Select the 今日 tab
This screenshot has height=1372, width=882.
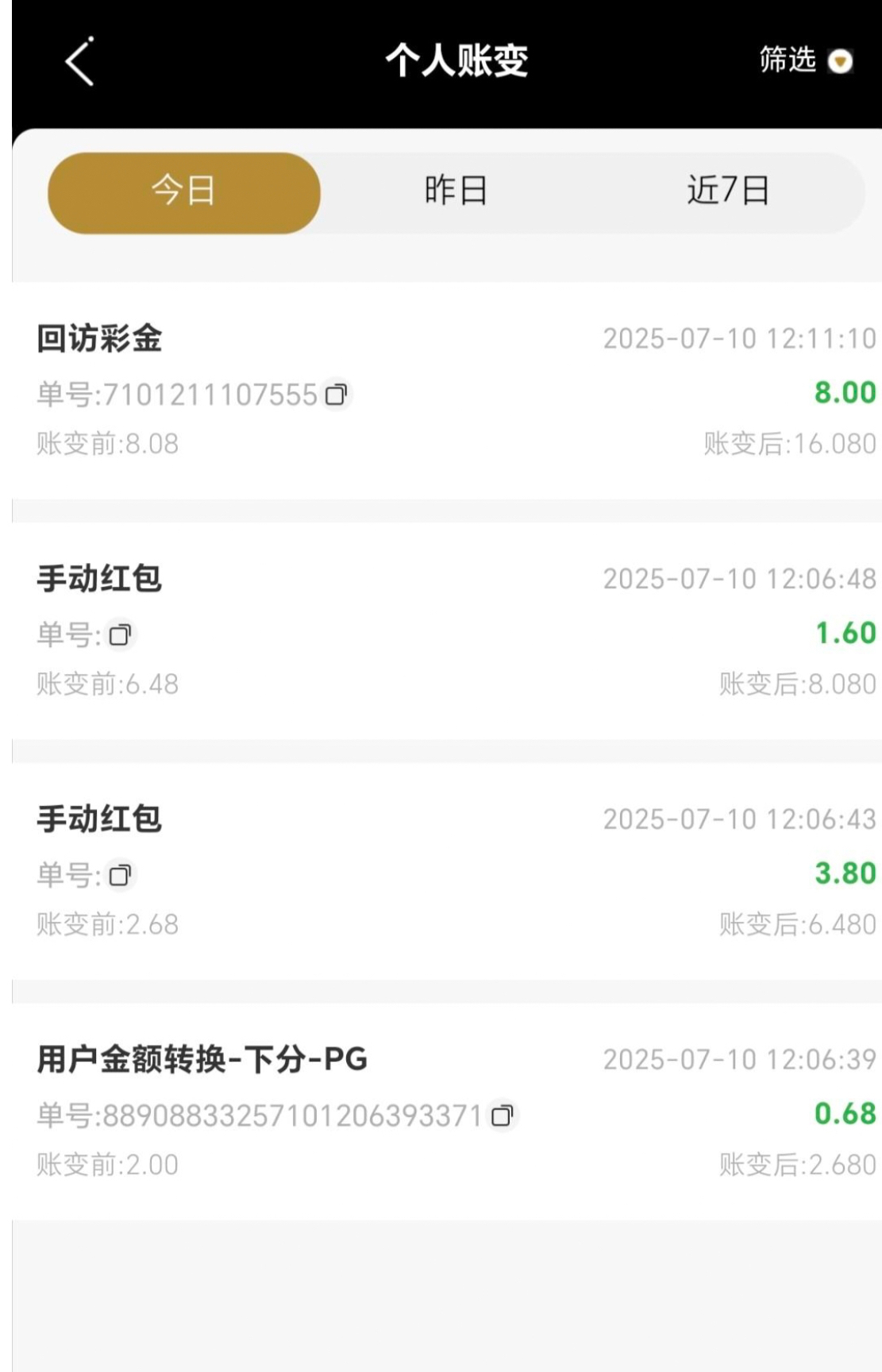click(184, 192)
